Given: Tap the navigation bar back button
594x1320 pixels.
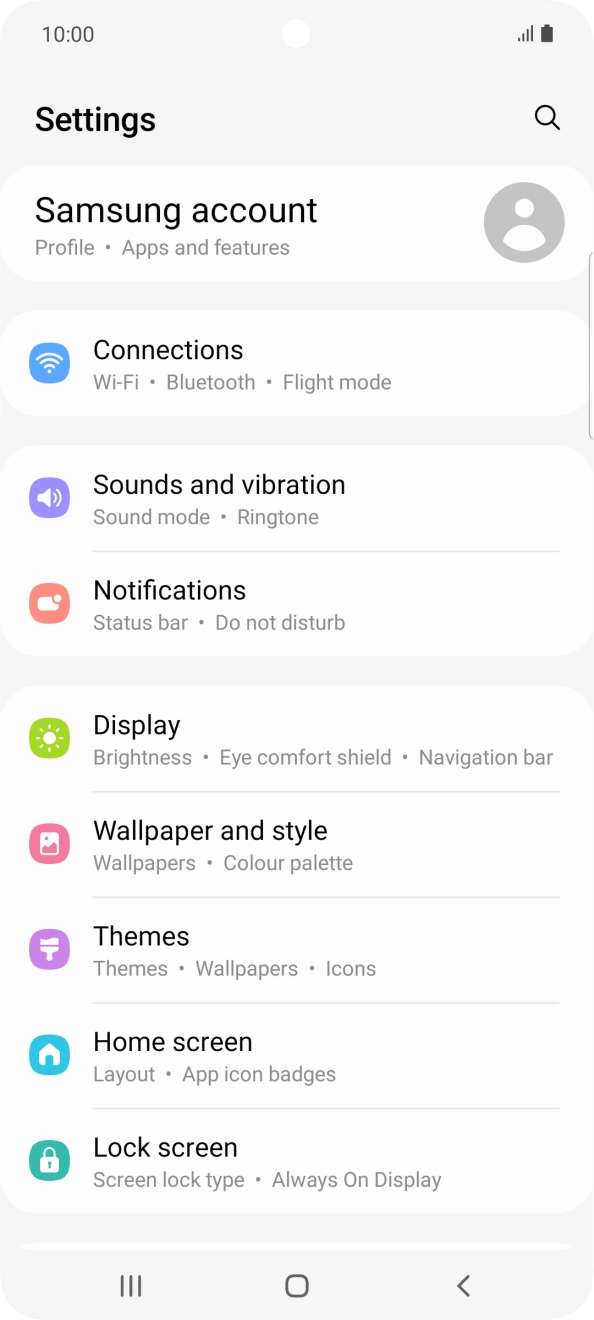Looking at the screenshot, I should [x=463, y=1286].
